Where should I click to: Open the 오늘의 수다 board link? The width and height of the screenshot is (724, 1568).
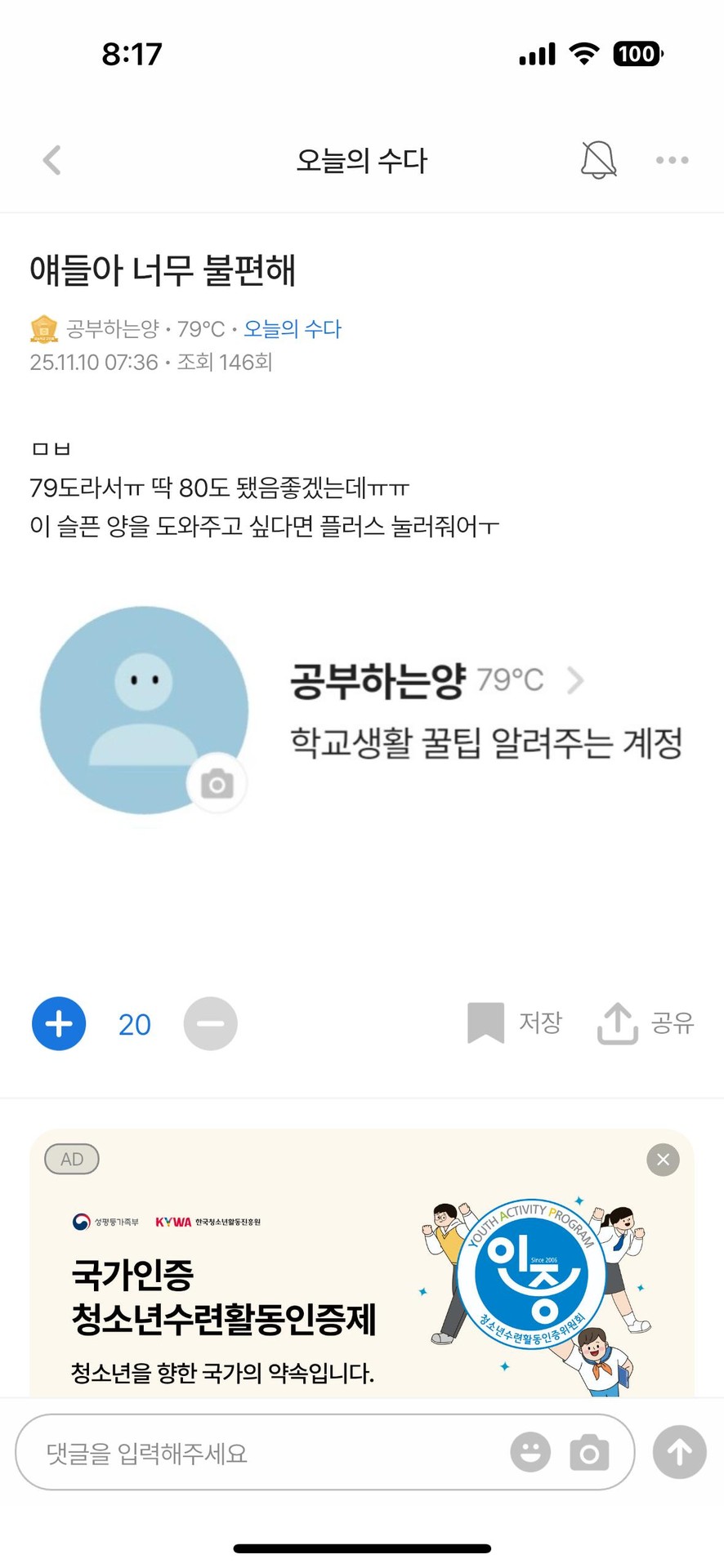tap(292, 328)
